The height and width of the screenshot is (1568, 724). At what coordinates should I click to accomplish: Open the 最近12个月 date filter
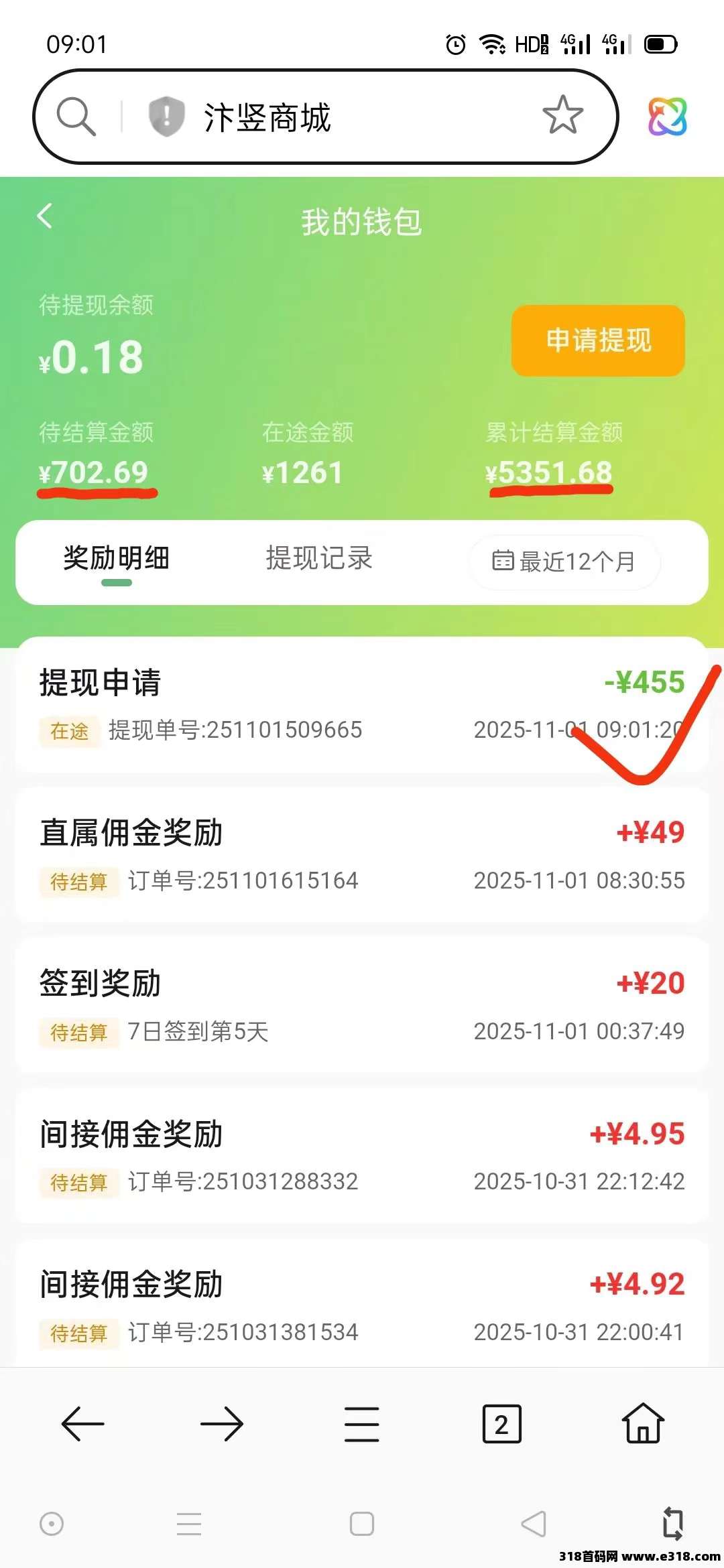click(x=564, y=562)
